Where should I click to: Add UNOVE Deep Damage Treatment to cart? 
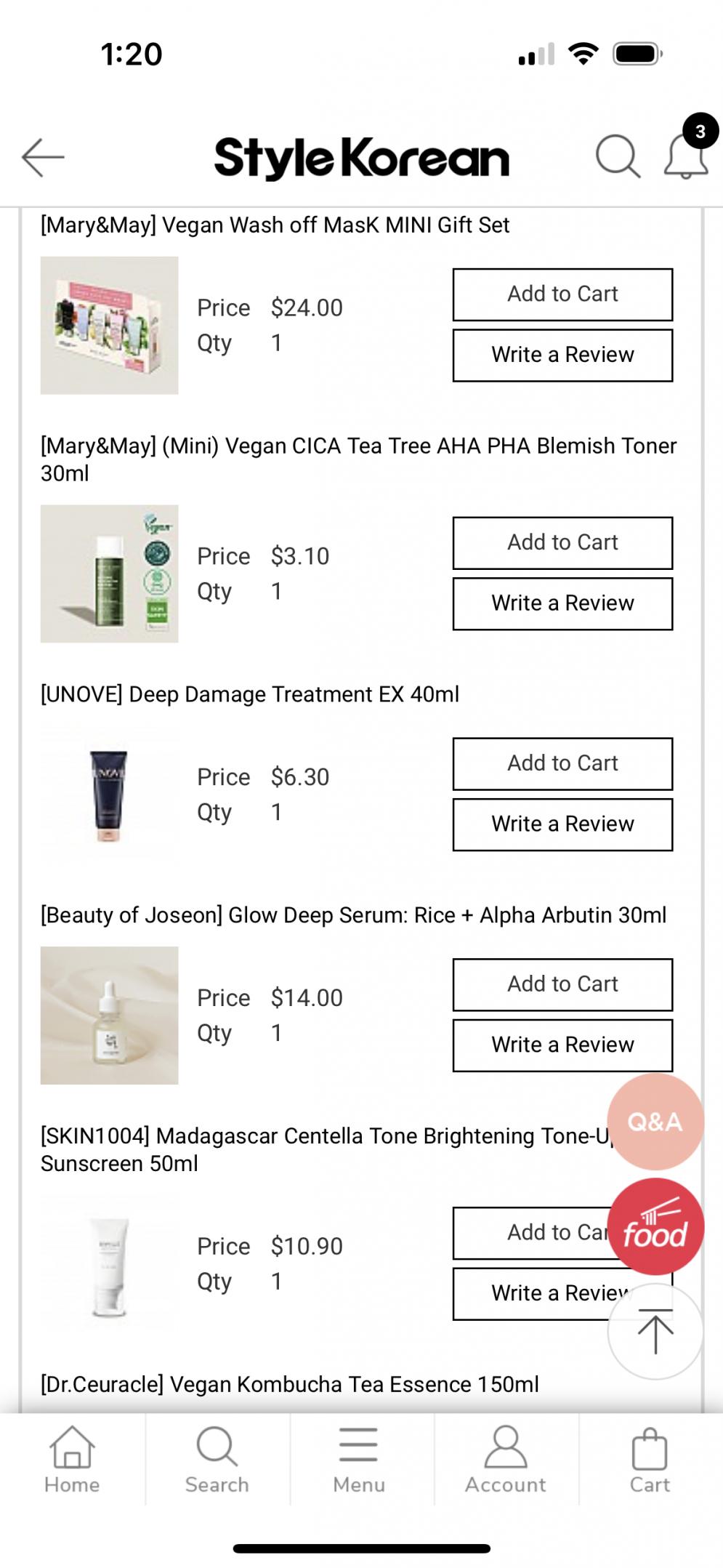[x=562, y=764]
